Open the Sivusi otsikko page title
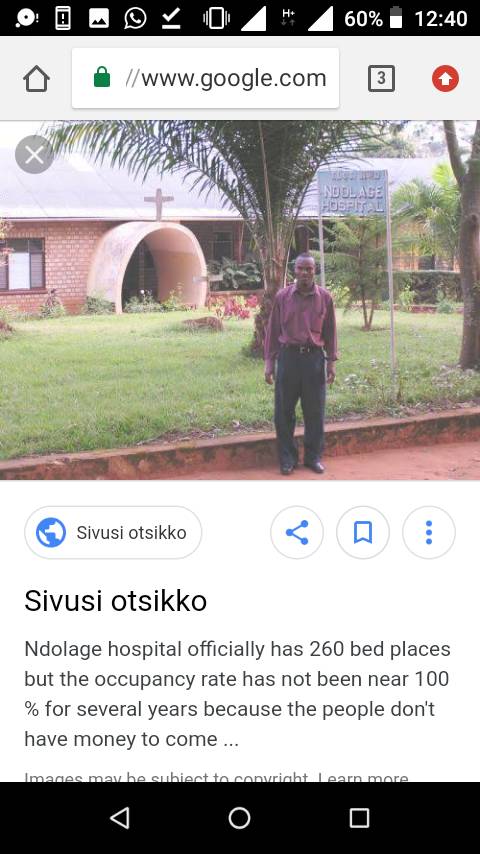 [x=116, y=601]
